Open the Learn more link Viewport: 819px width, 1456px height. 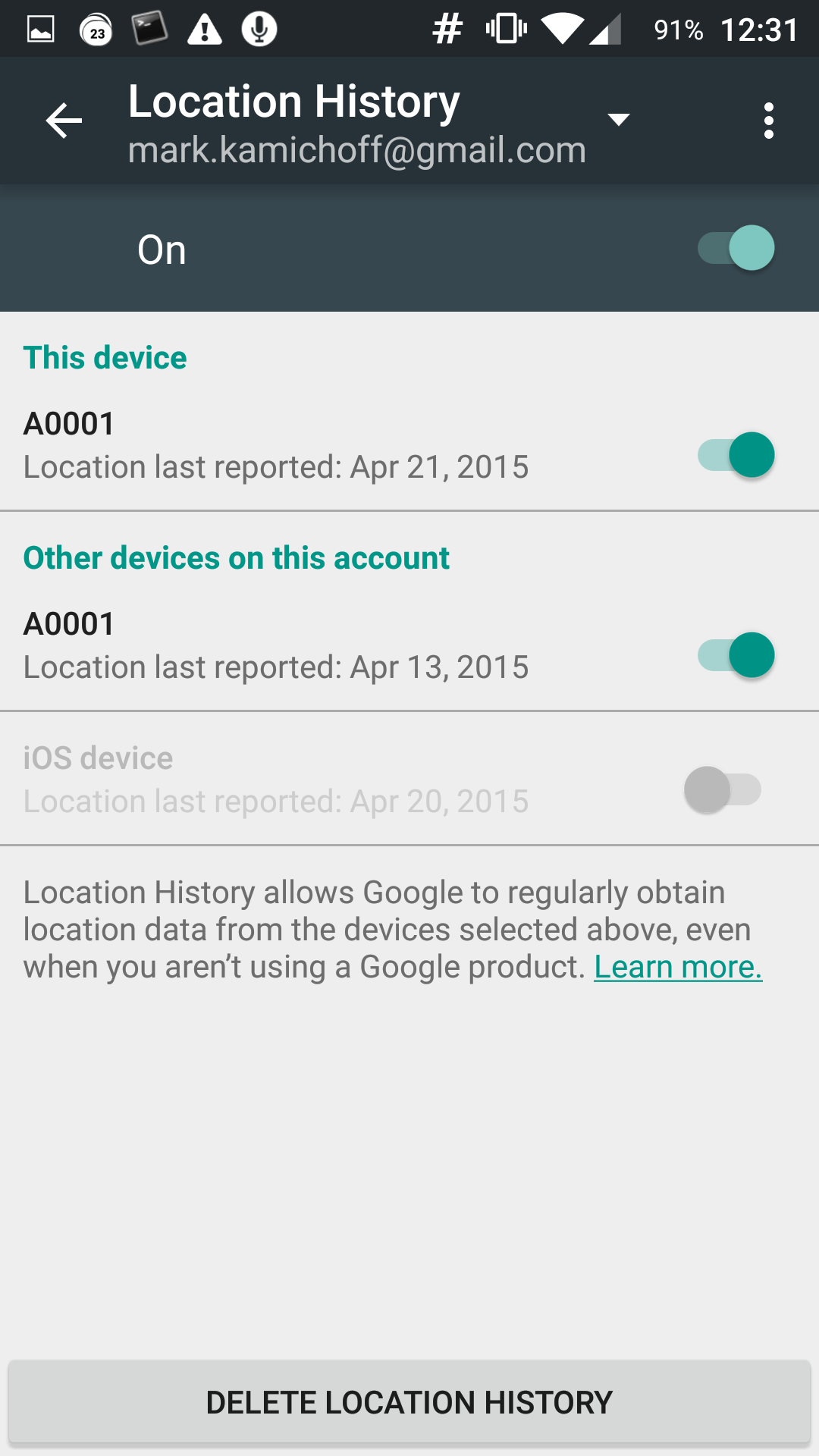[x=678, y=967]
